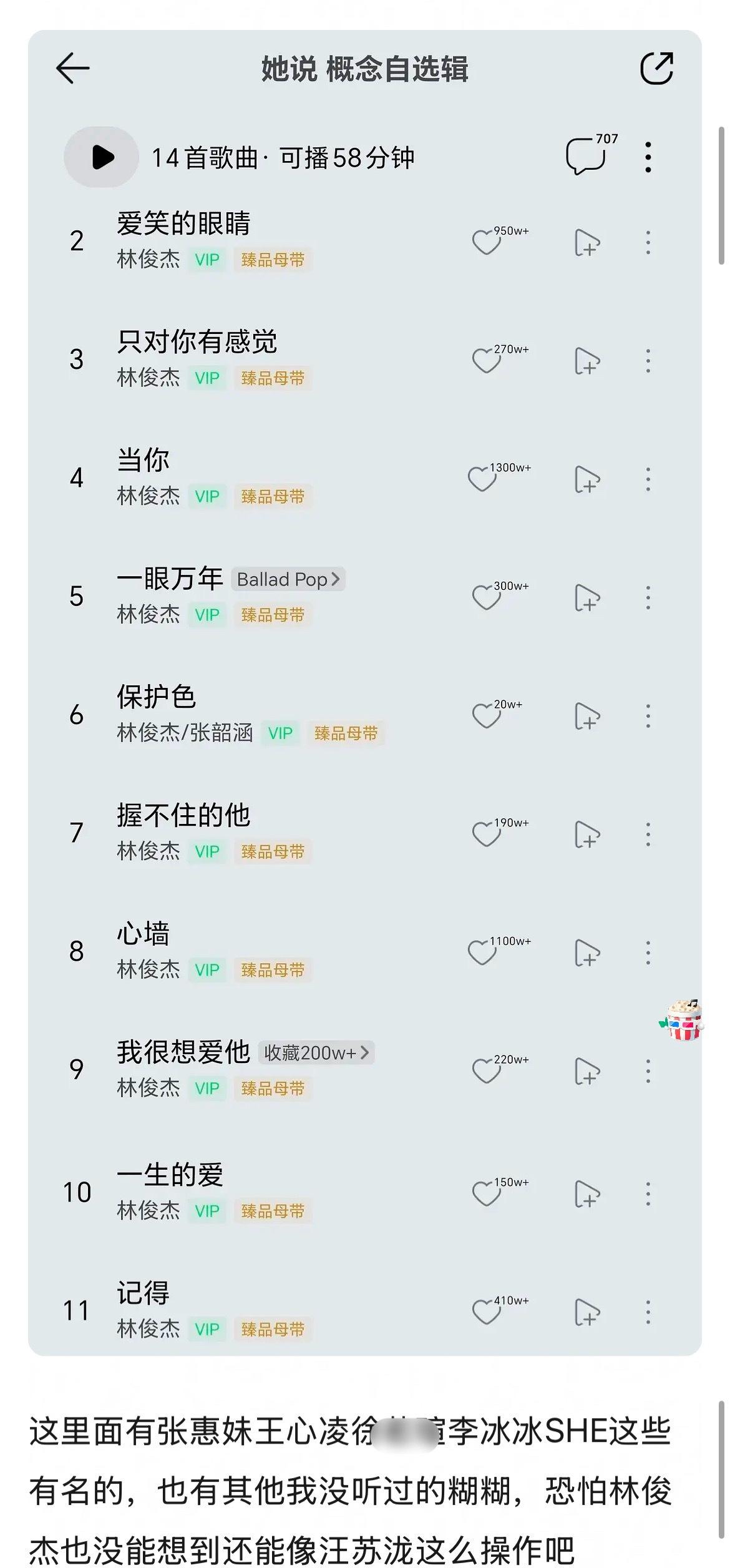The image size is (730, 1568).
Task: Play the song 当你
Action: [x=250, y=478]
